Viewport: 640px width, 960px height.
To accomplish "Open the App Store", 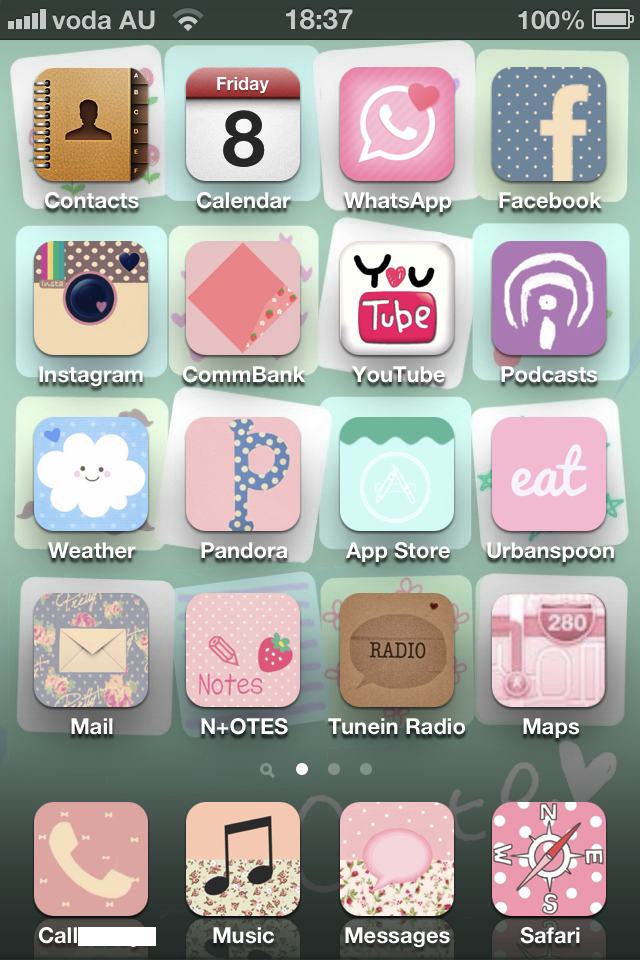I will [397, 474].
